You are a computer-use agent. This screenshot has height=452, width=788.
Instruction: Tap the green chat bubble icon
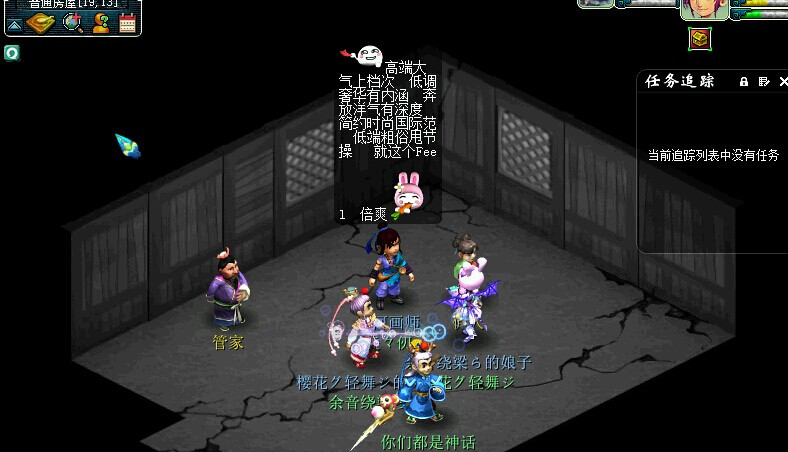(x=12, y=53)
